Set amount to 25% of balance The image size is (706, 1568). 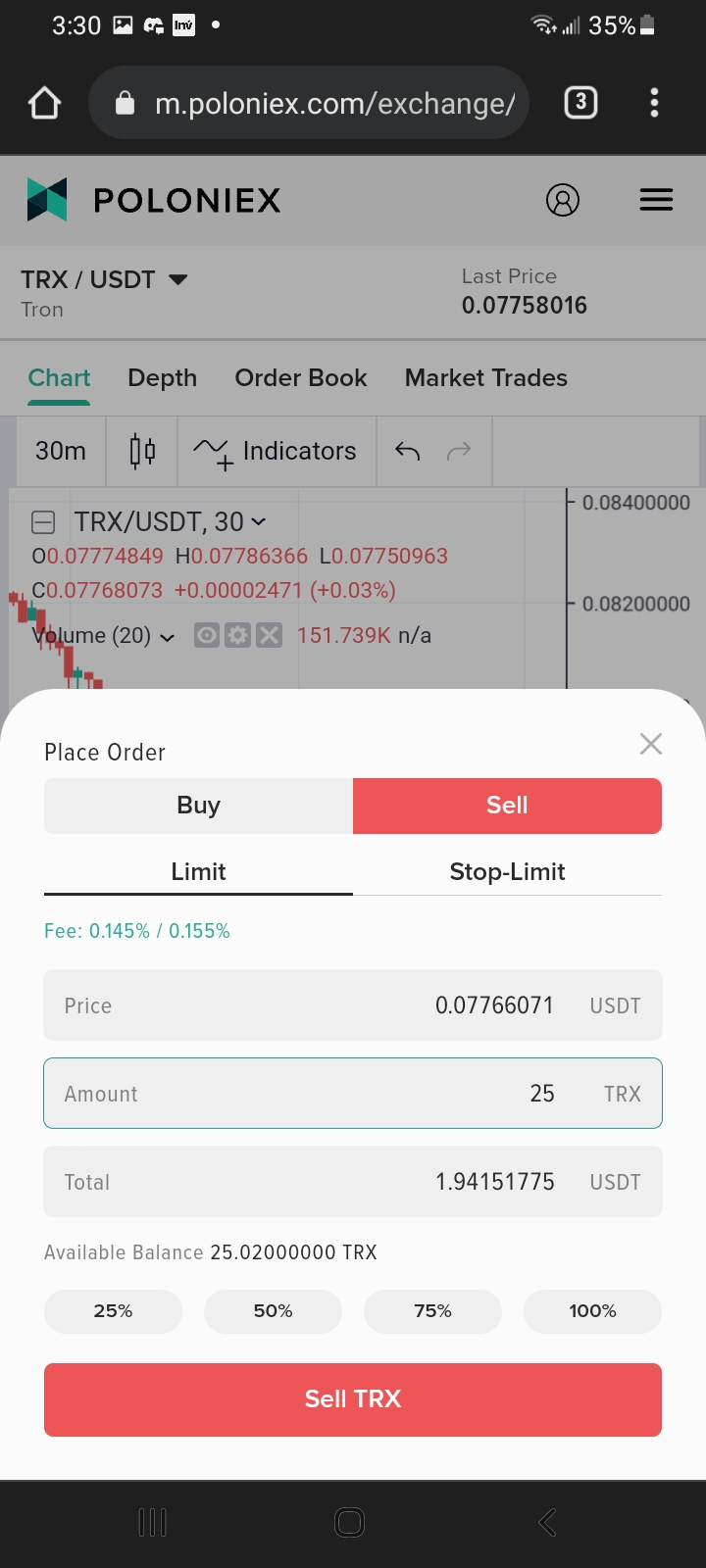tap(113, 1311)
